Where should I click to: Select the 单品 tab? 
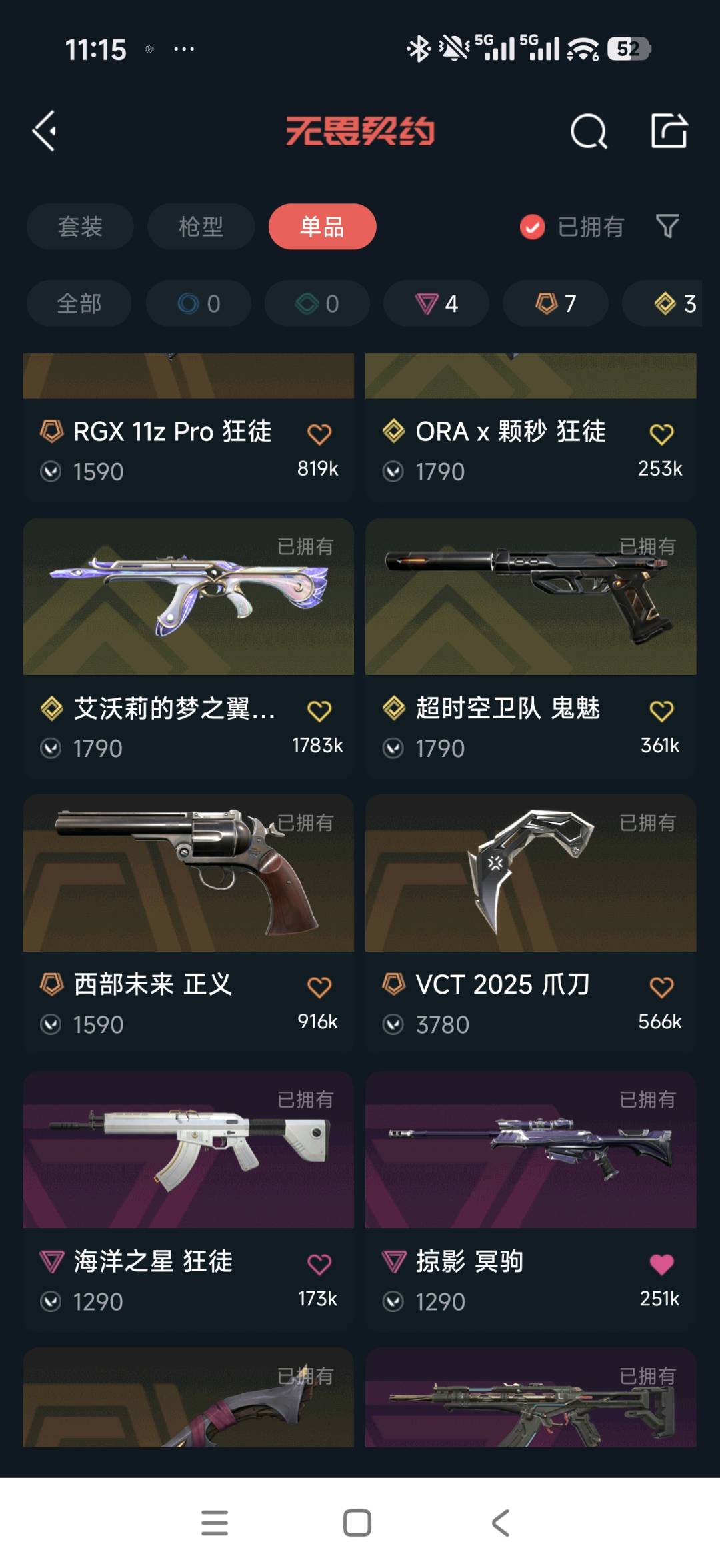(322, 227)
